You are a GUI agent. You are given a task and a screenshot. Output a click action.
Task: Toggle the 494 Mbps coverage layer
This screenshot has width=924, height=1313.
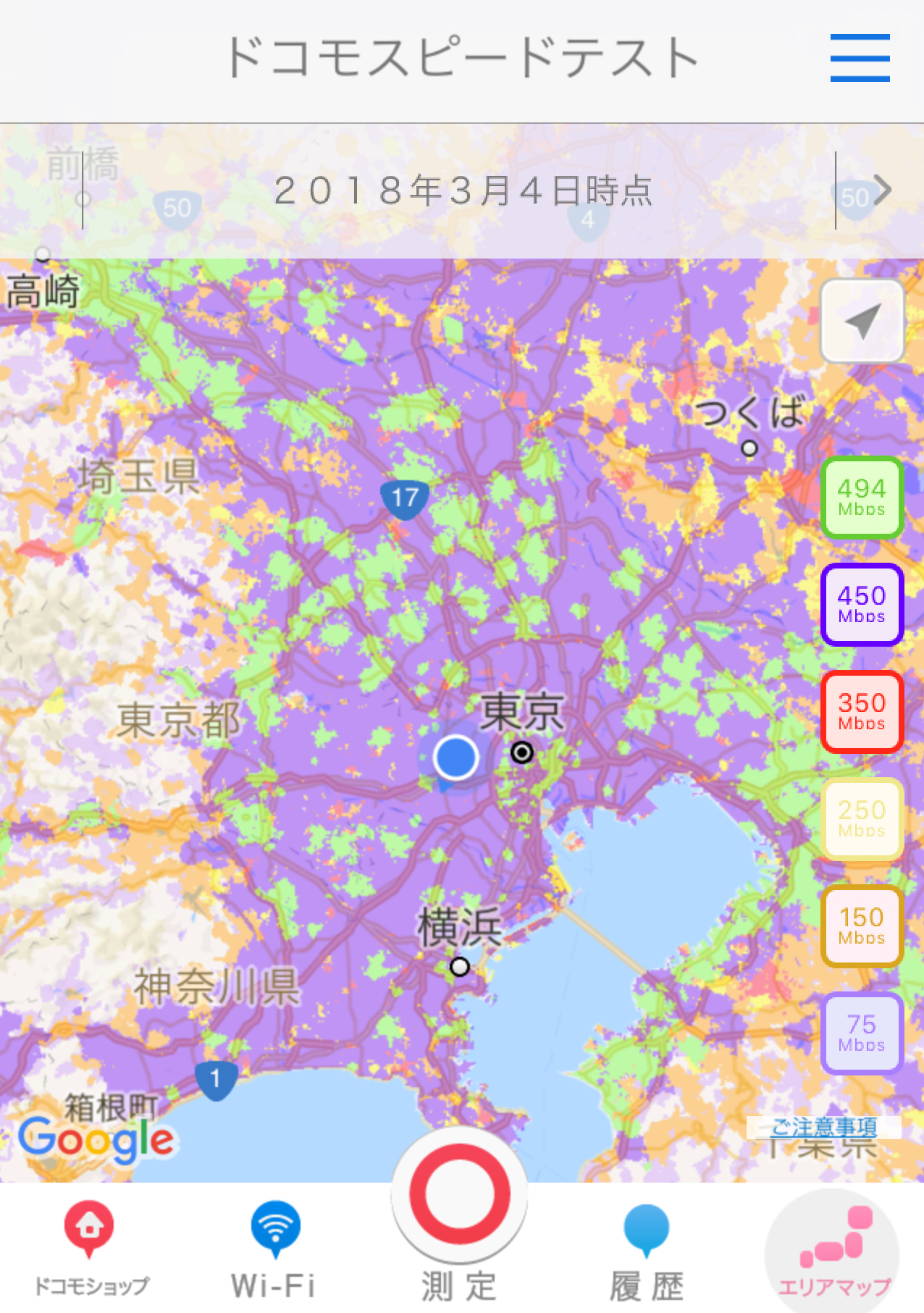point(862,498)
